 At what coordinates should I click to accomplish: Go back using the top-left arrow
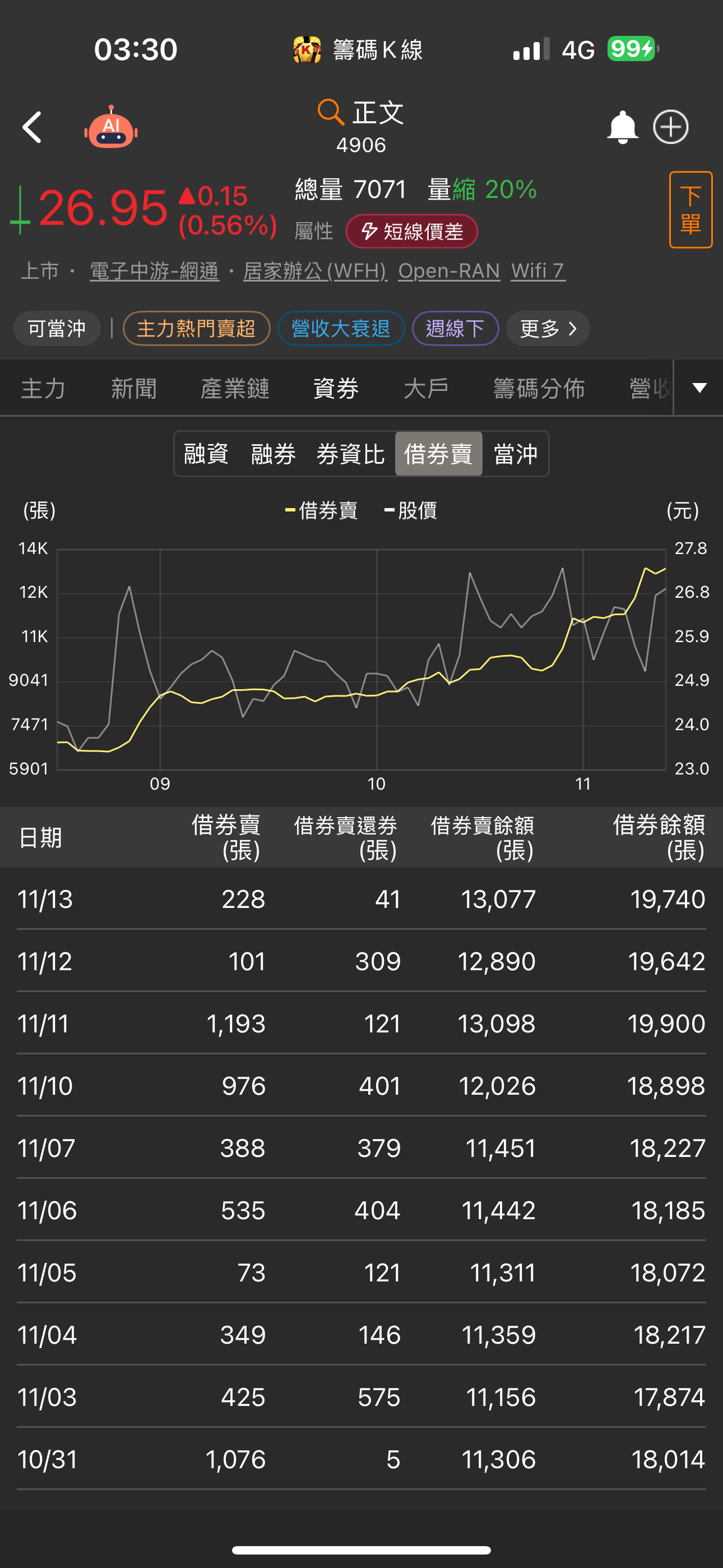(x=31, y=128)
